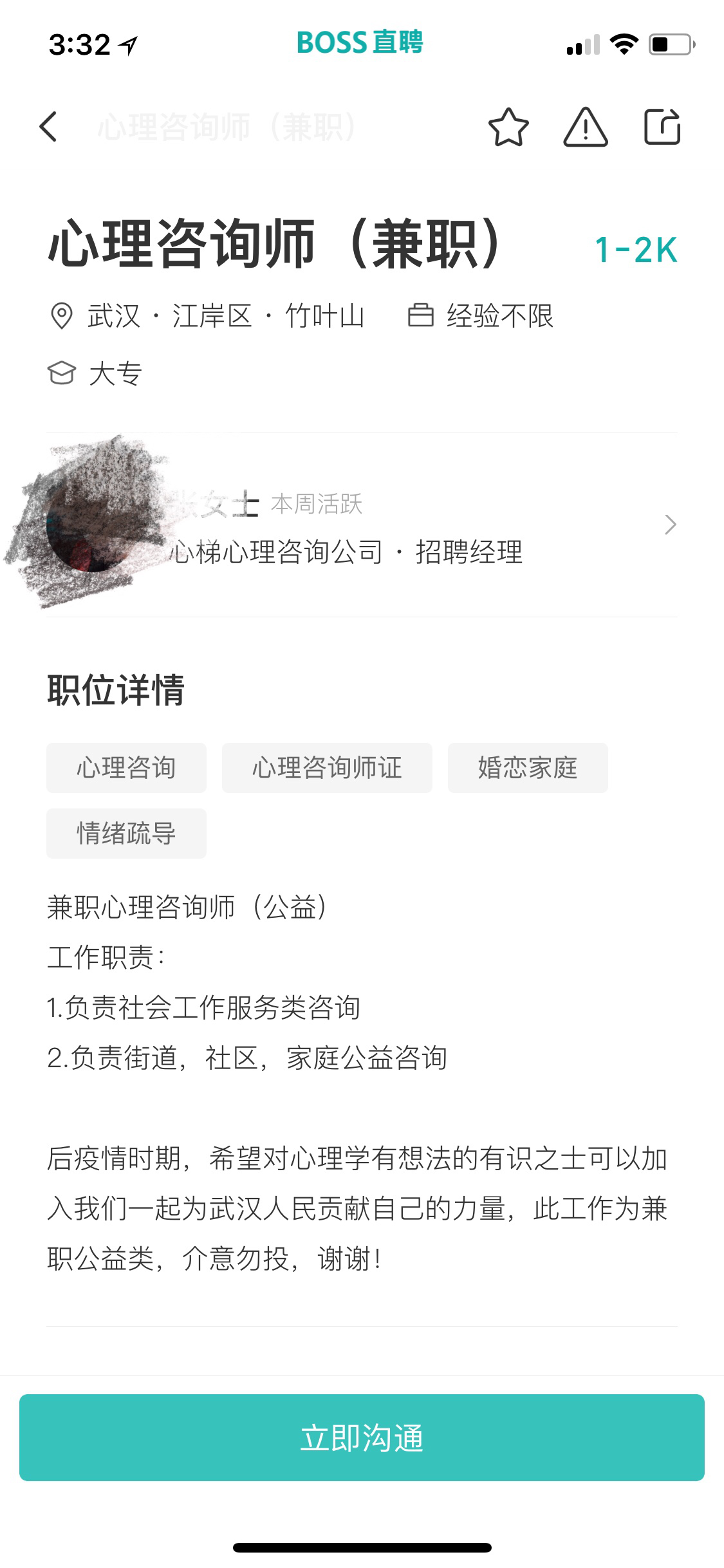
Task: Report this job via warning triangle icon
Action: [585, 127]
